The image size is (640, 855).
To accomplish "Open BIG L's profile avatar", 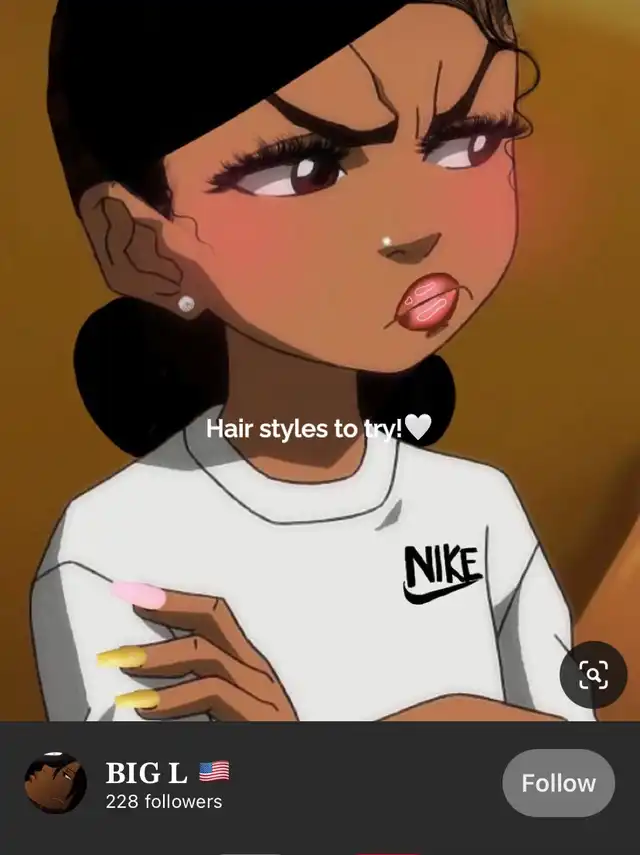I will point(55,783).
